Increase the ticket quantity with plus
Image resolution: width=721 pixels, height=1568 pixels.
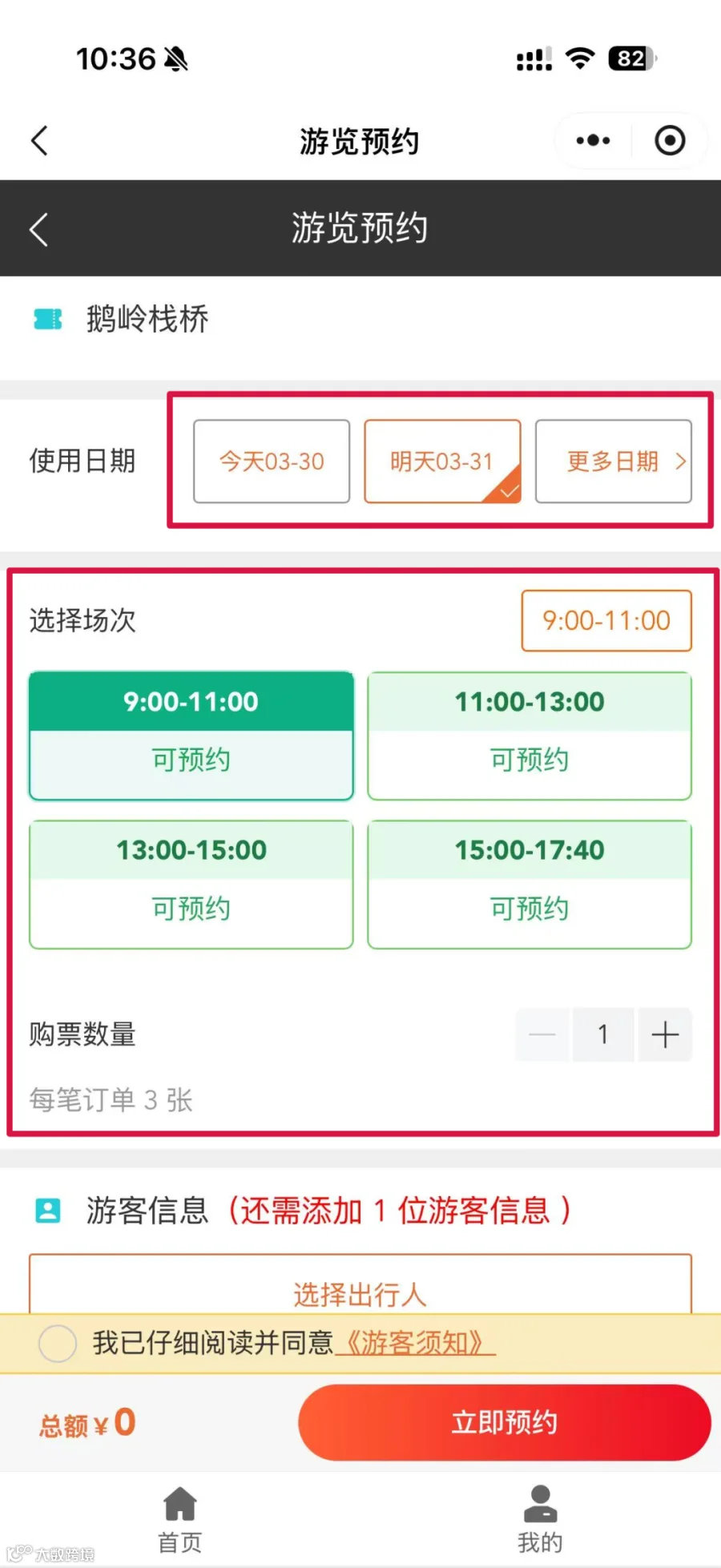click(x=665, y=1034)
